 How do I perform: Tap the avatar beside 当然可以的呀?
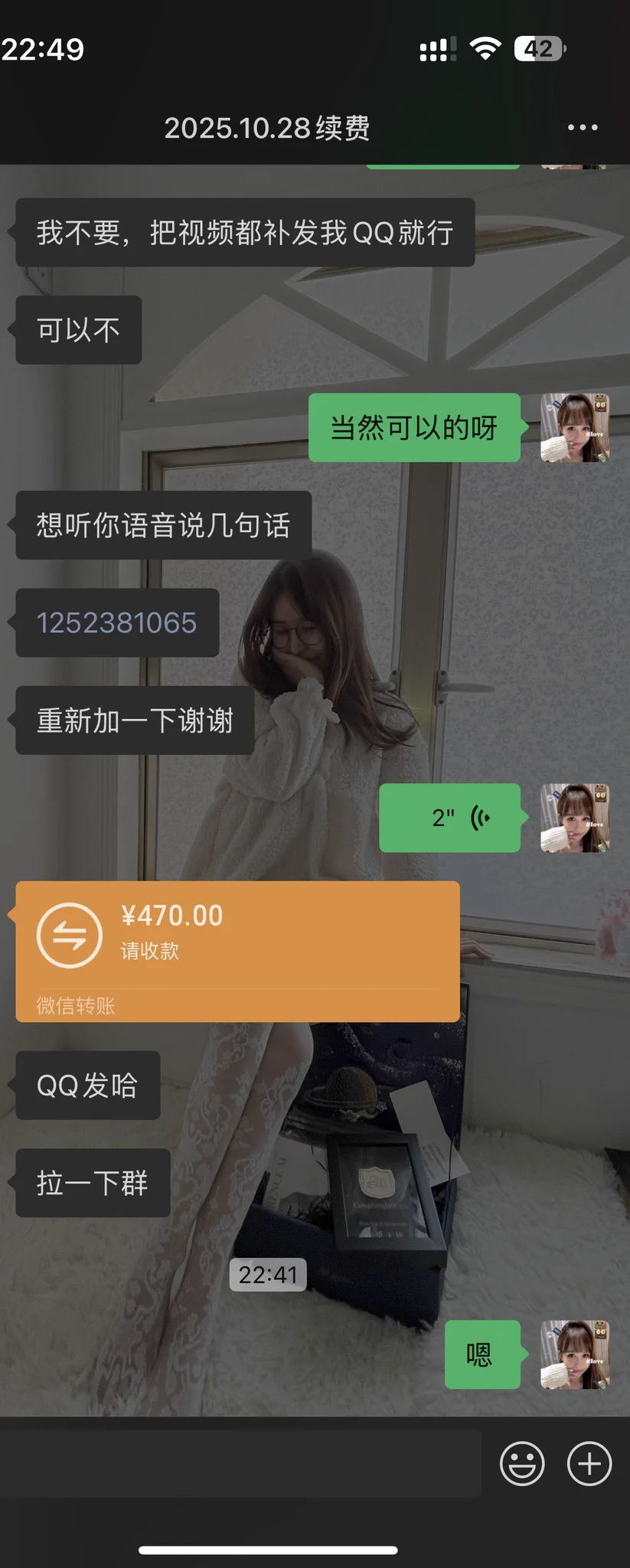(x=575, y=427)
